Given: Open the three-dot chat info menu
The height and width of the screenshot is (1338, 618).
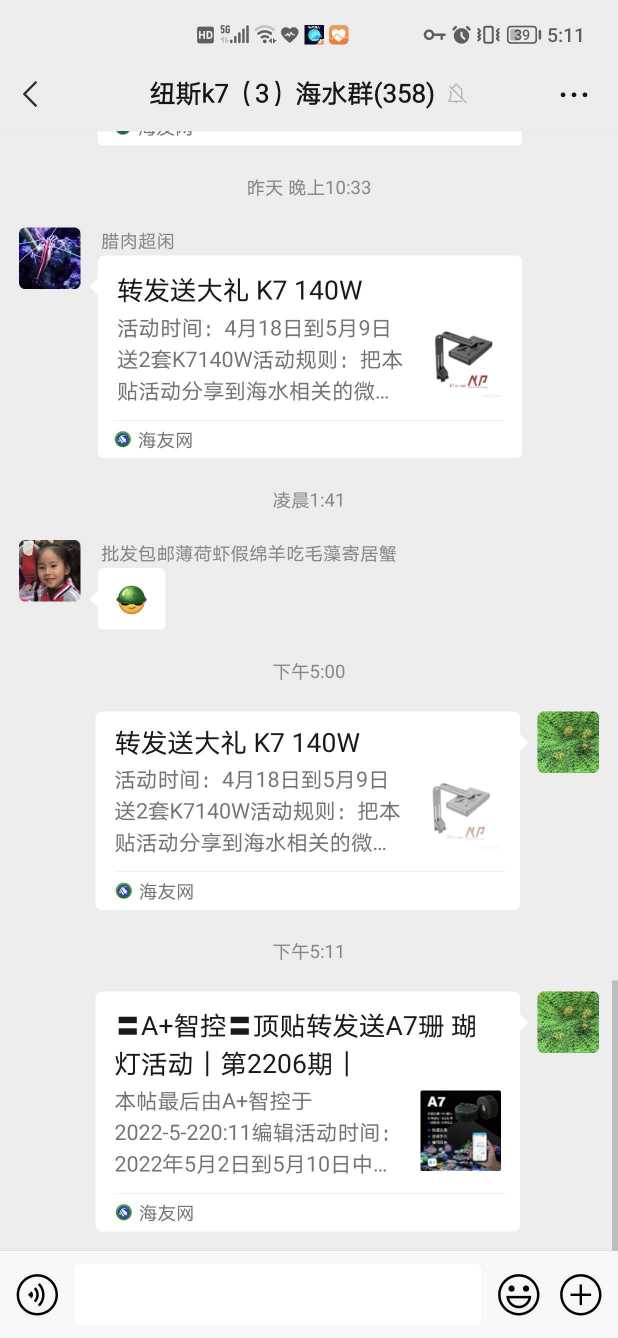Looking at the screenshot, I should pyautogui.click(x=573, y=95).
